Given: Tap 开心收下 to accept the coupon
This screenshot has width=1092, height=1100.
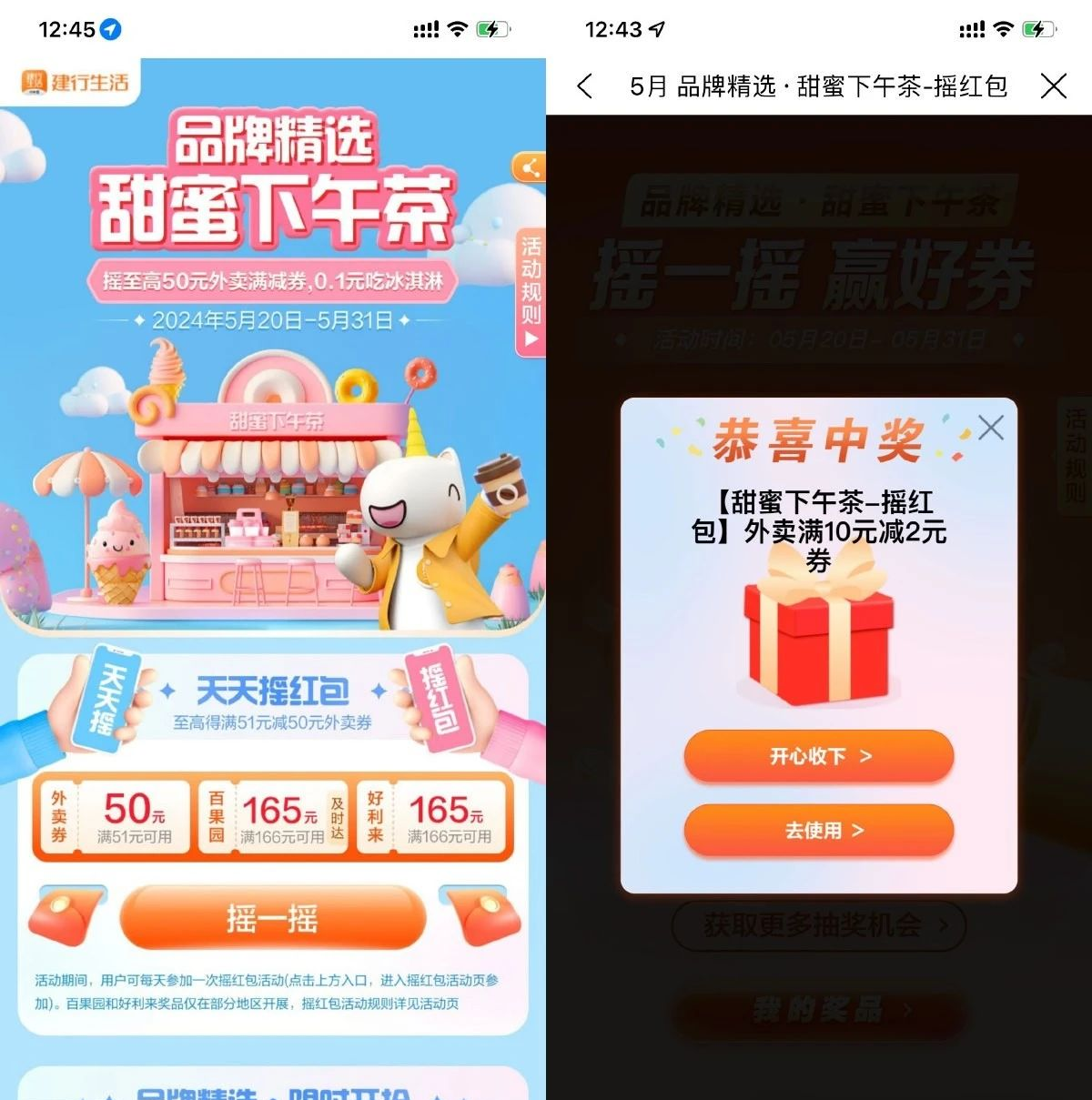Looking at the screenshot, I should coord(819,756).
